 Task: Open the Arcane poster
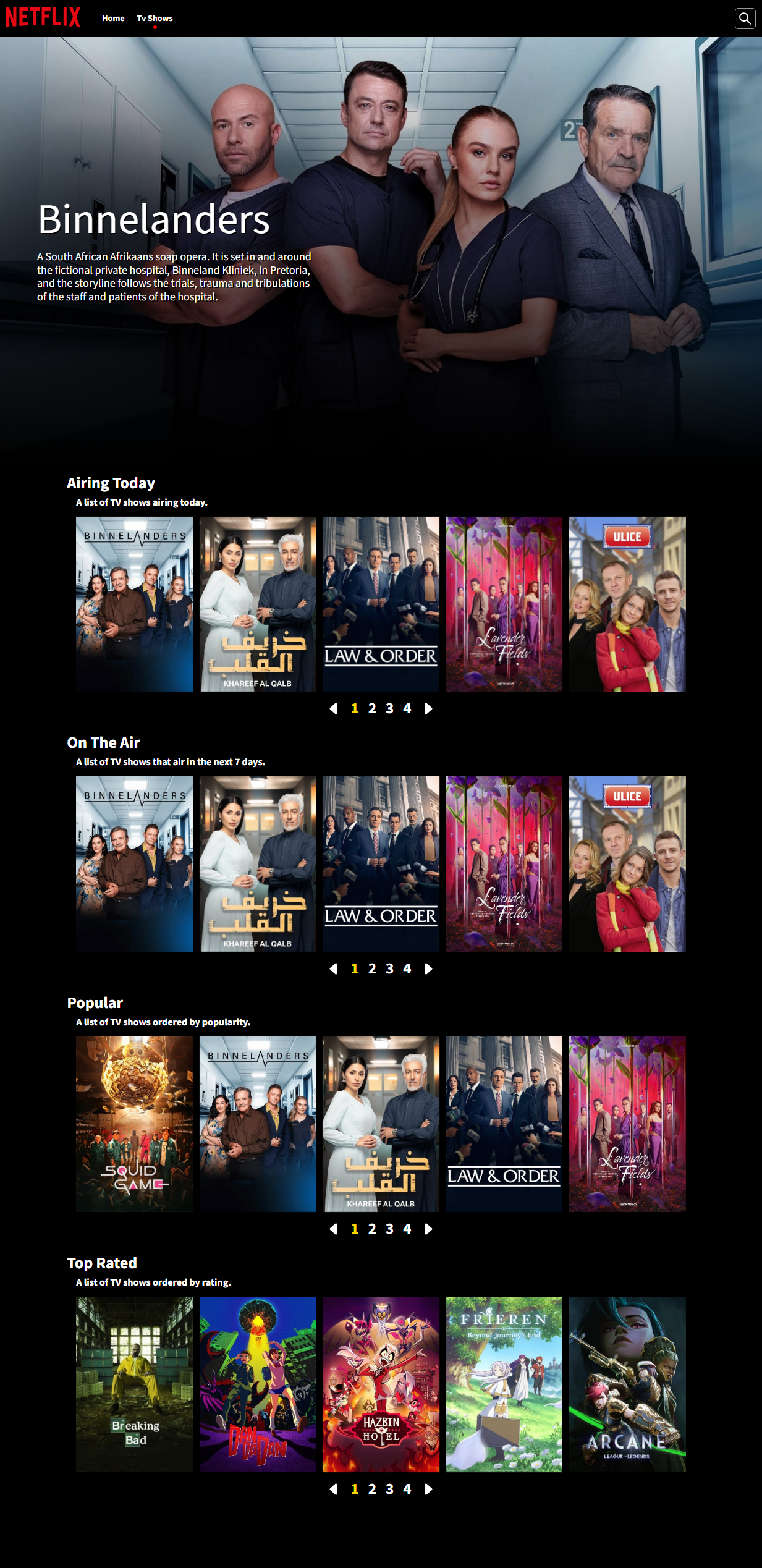pyautogui.click(x=627, y=1384)
